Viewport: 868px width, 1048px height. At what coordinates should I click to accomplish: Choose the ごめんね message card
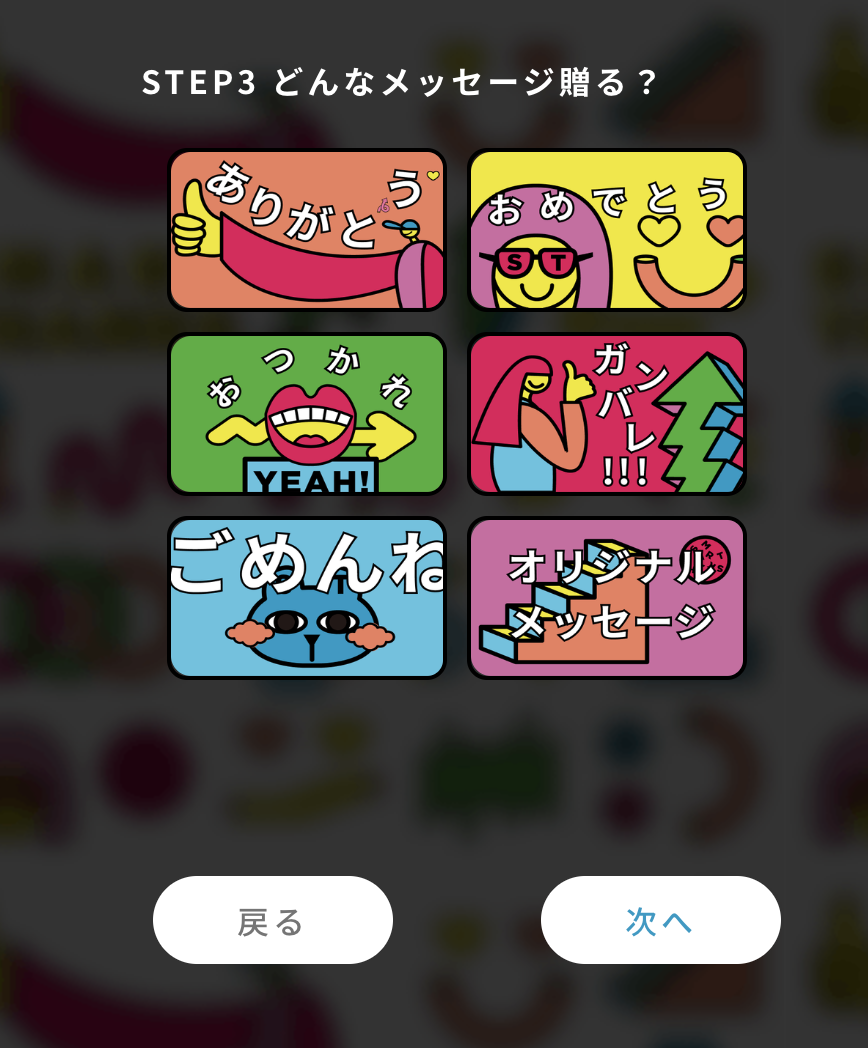pyautogui.click(x=307, y=598)
